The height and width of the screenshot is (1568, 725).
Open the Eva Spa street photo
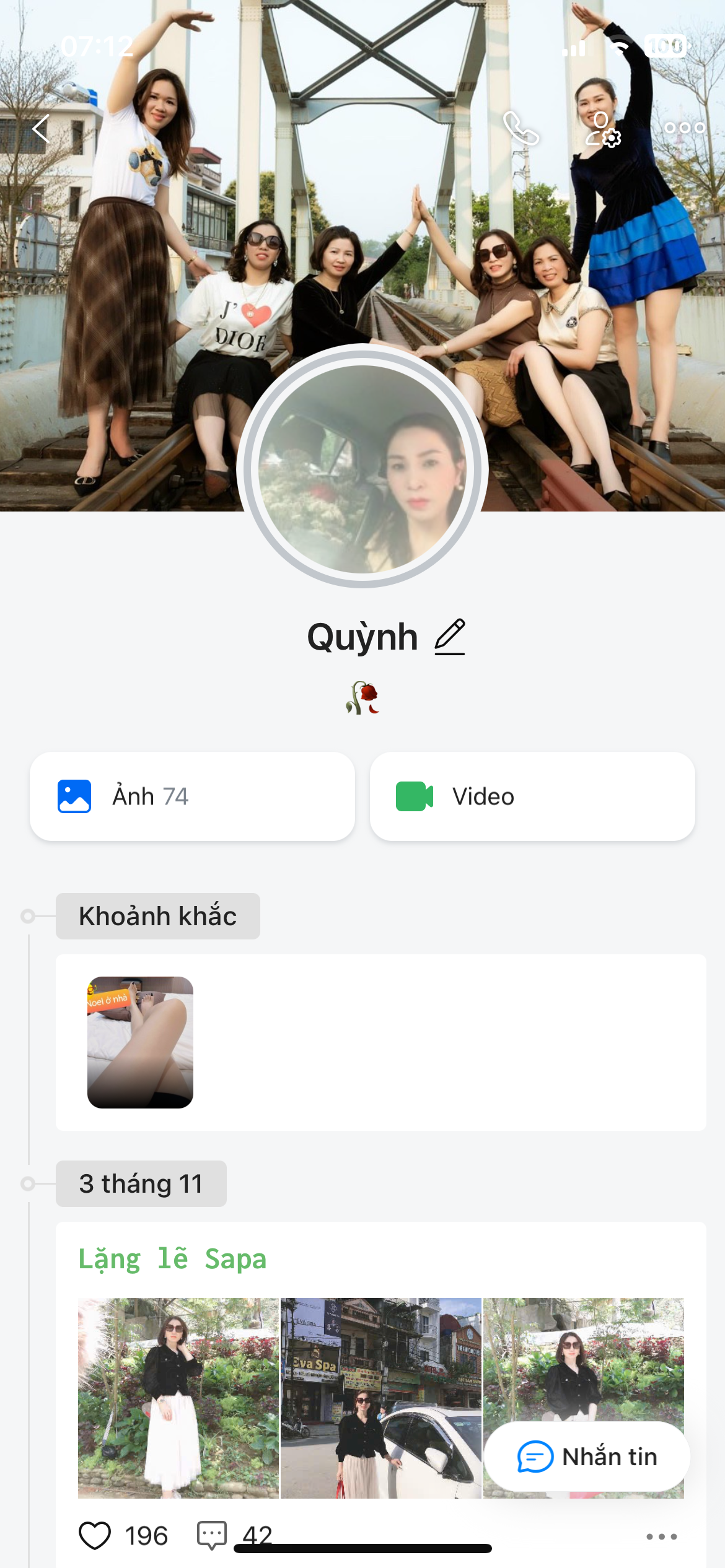coord(380,1398)
